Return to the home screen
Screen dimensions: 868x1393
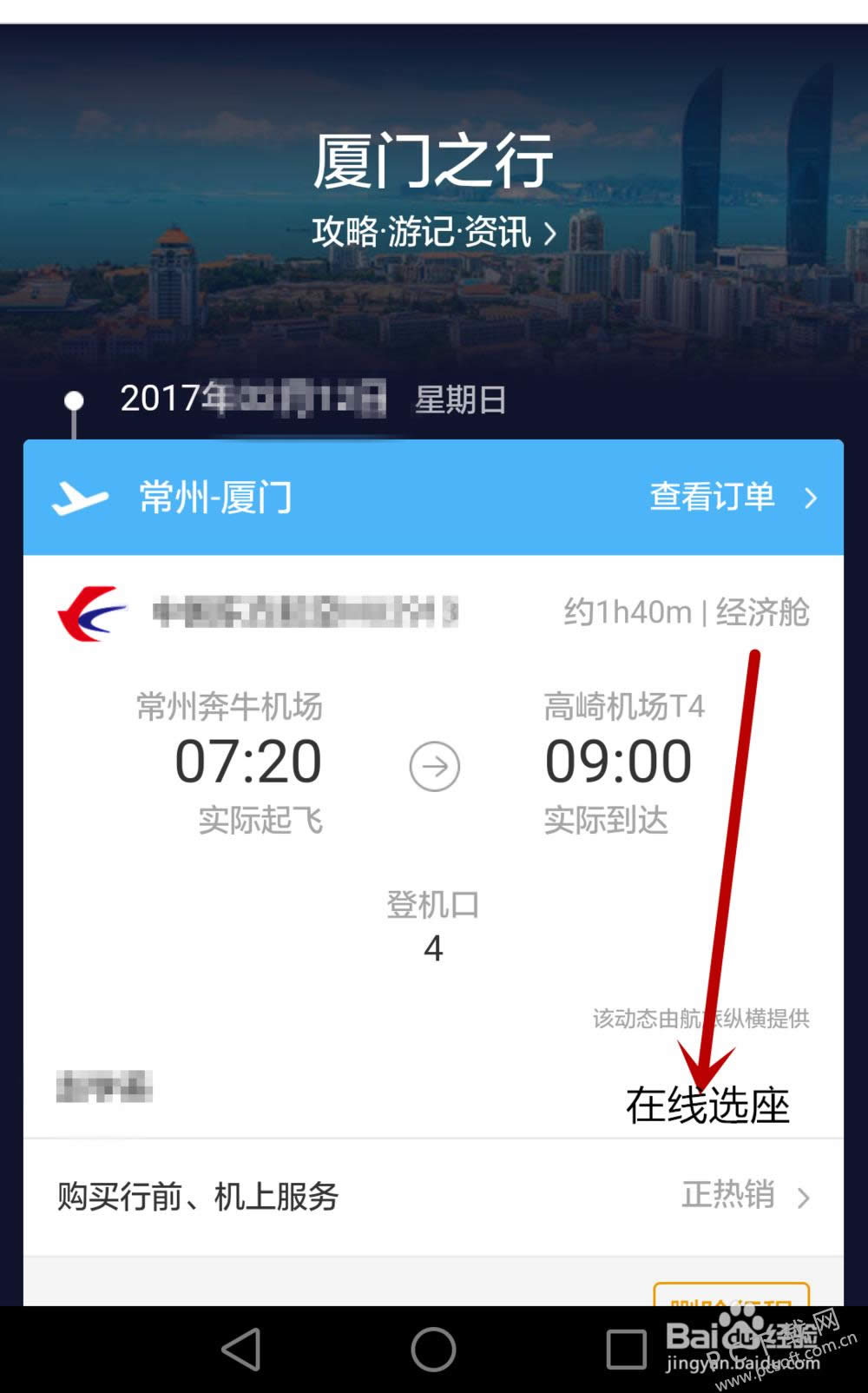pyautogui.click(x=433, y=1350)
